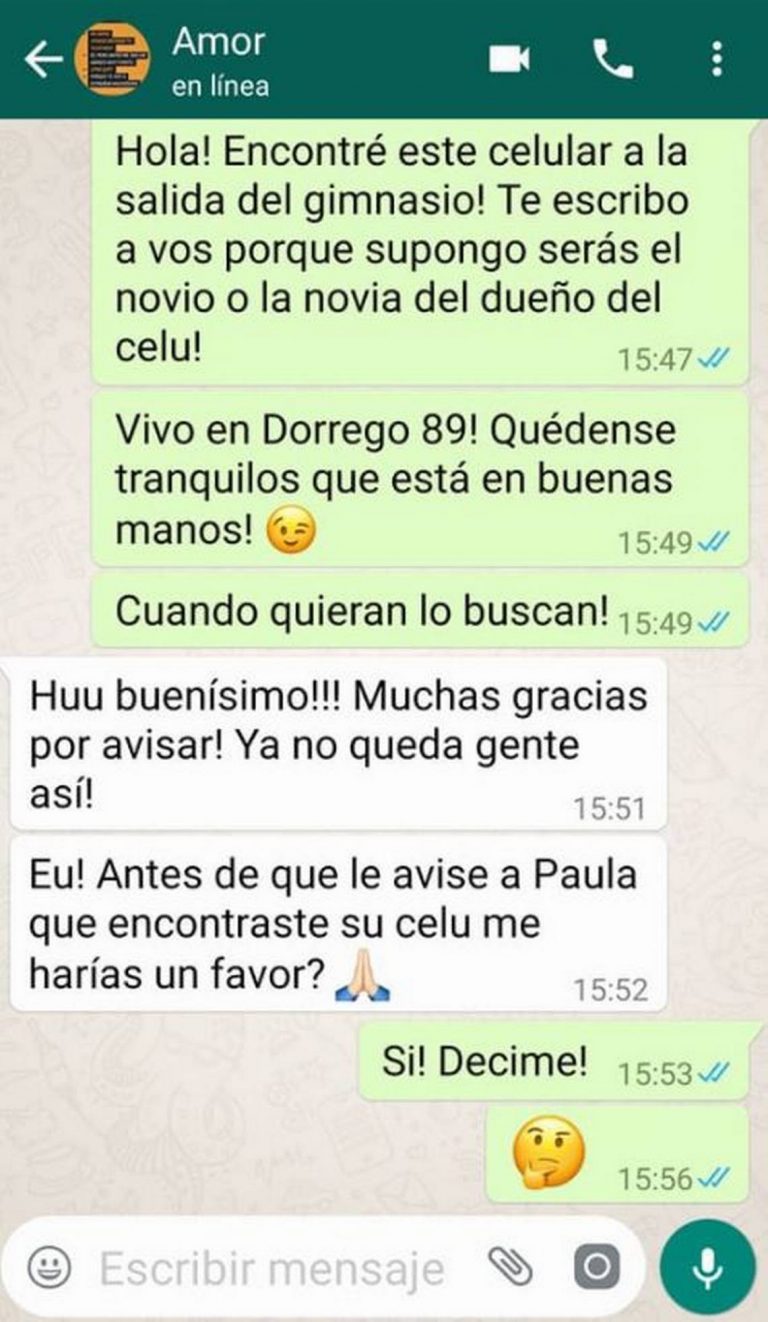Focus the Escribir mensaje field
768x1322 pixels.
[270, 1270]
